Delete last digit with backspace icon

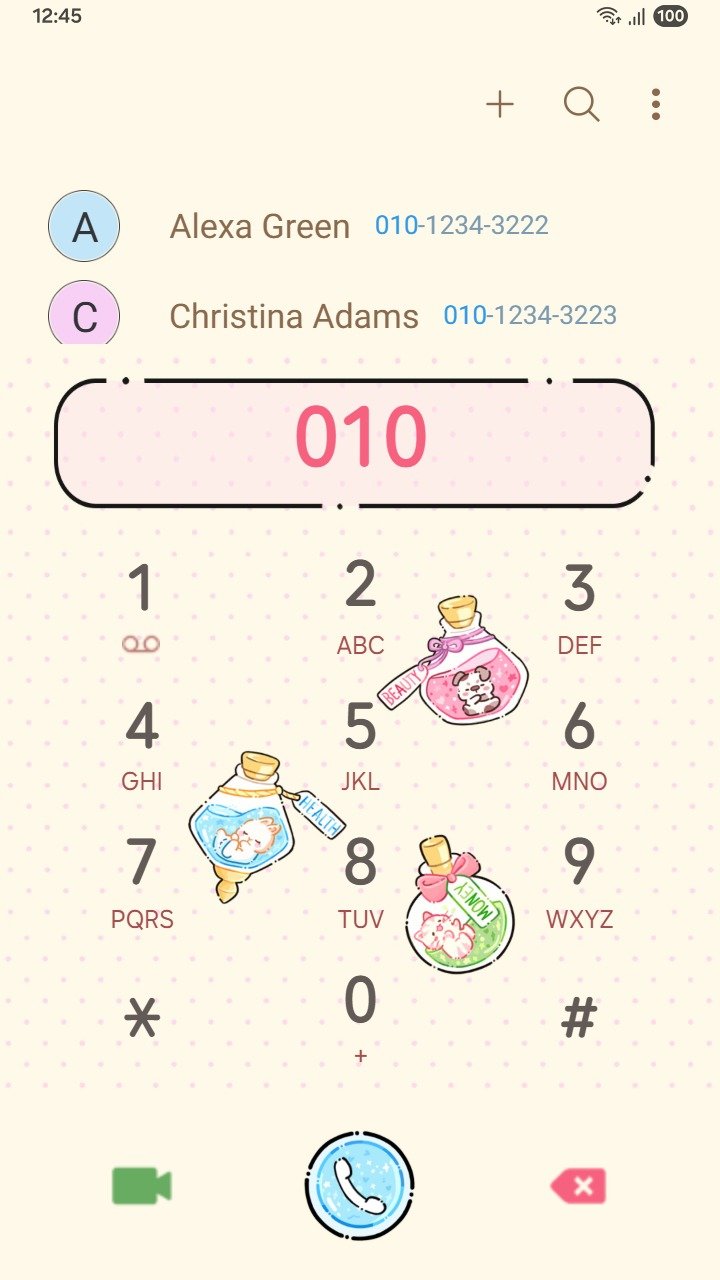pos(579,1186)
